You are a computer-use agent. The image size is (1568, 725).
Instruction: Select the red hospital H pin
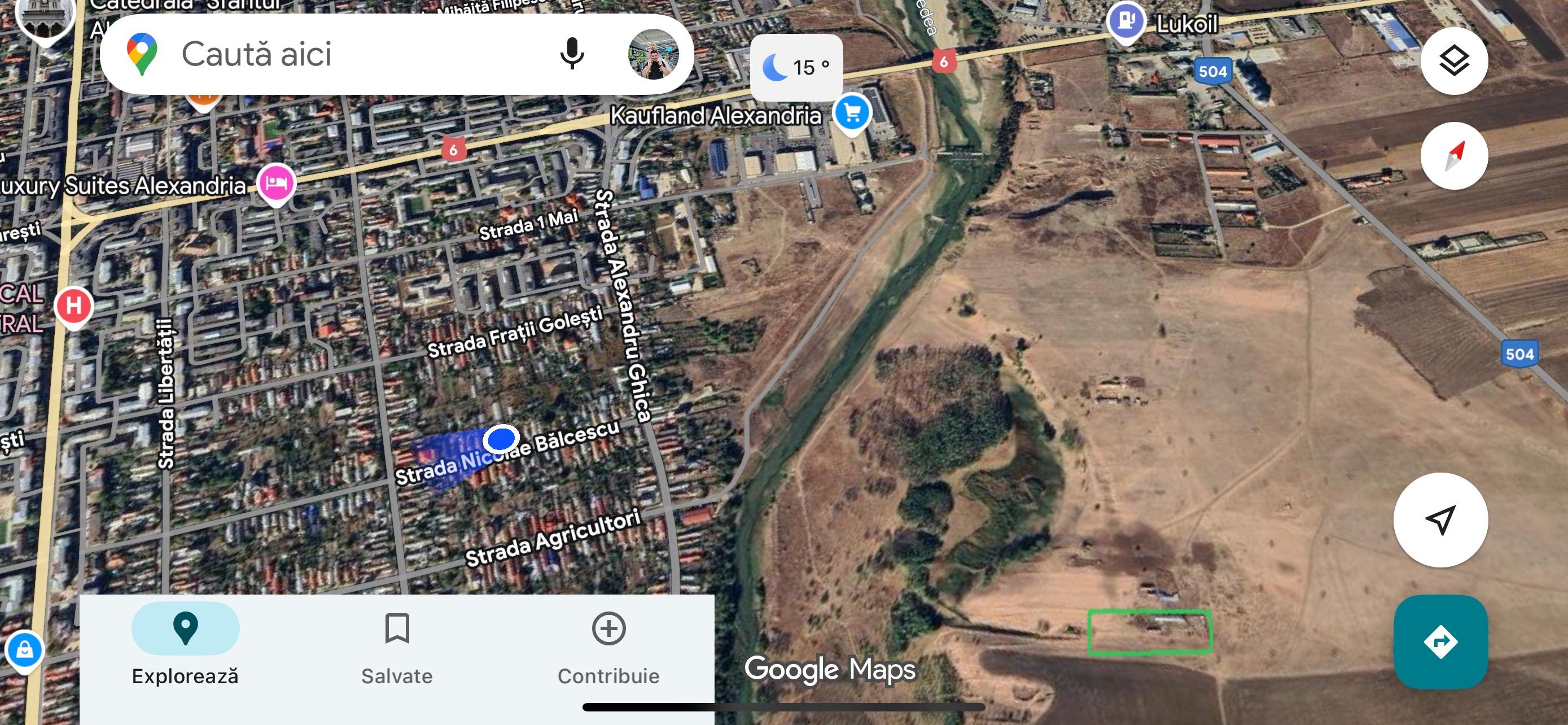[73, 305]
